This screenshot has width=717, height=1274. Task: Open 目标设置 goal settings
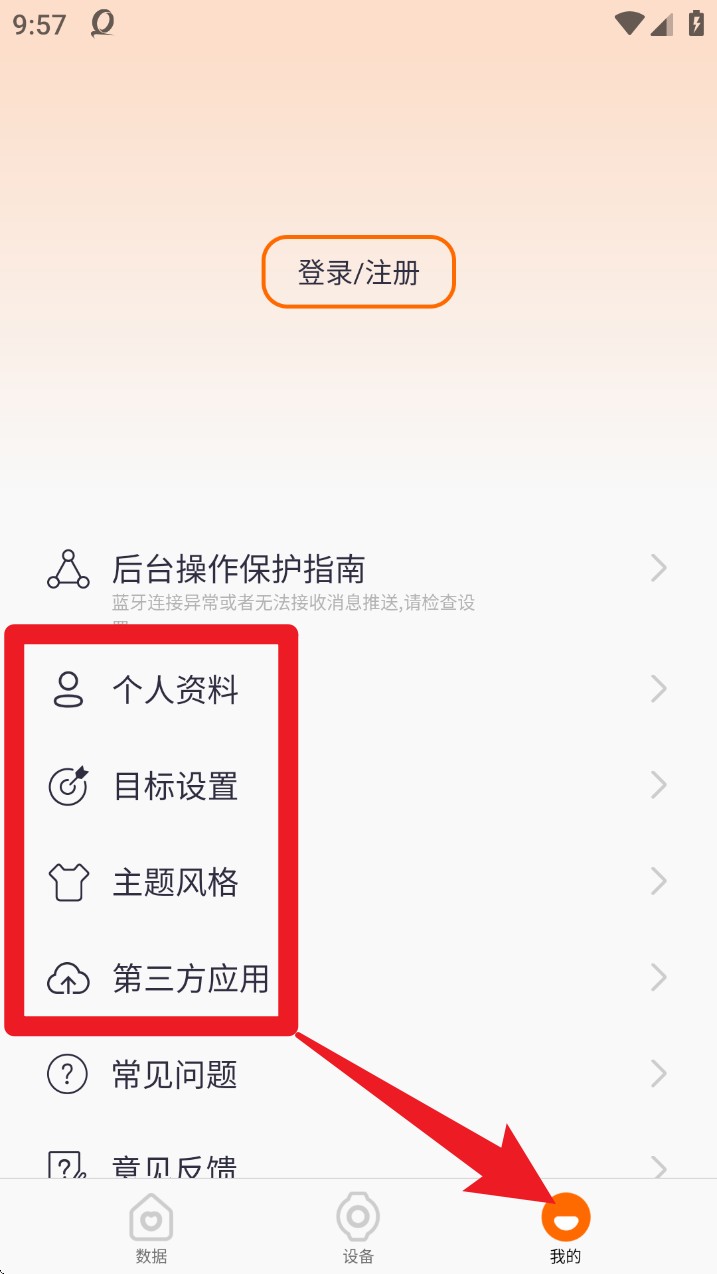coord(358,786)
